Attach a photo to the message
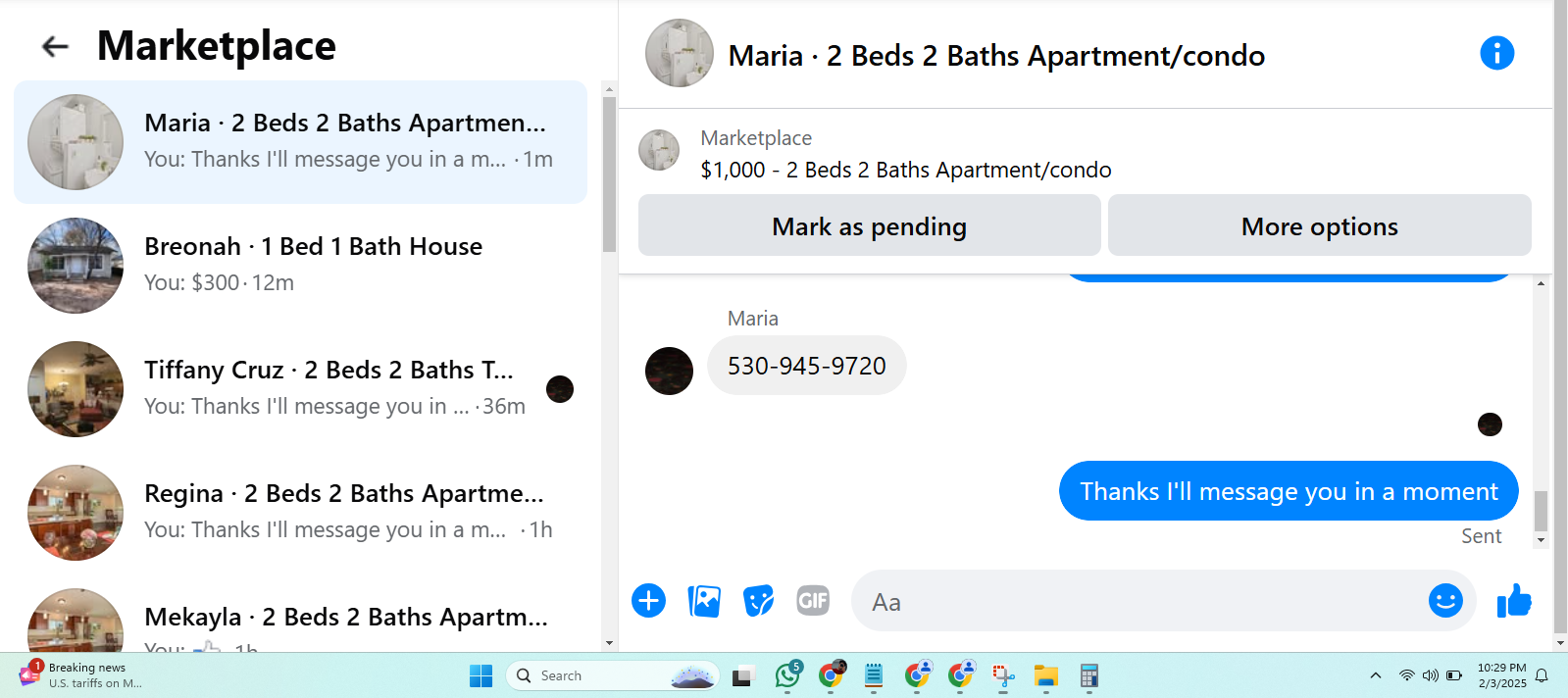 pyautogui.click(x=704, y=600)
